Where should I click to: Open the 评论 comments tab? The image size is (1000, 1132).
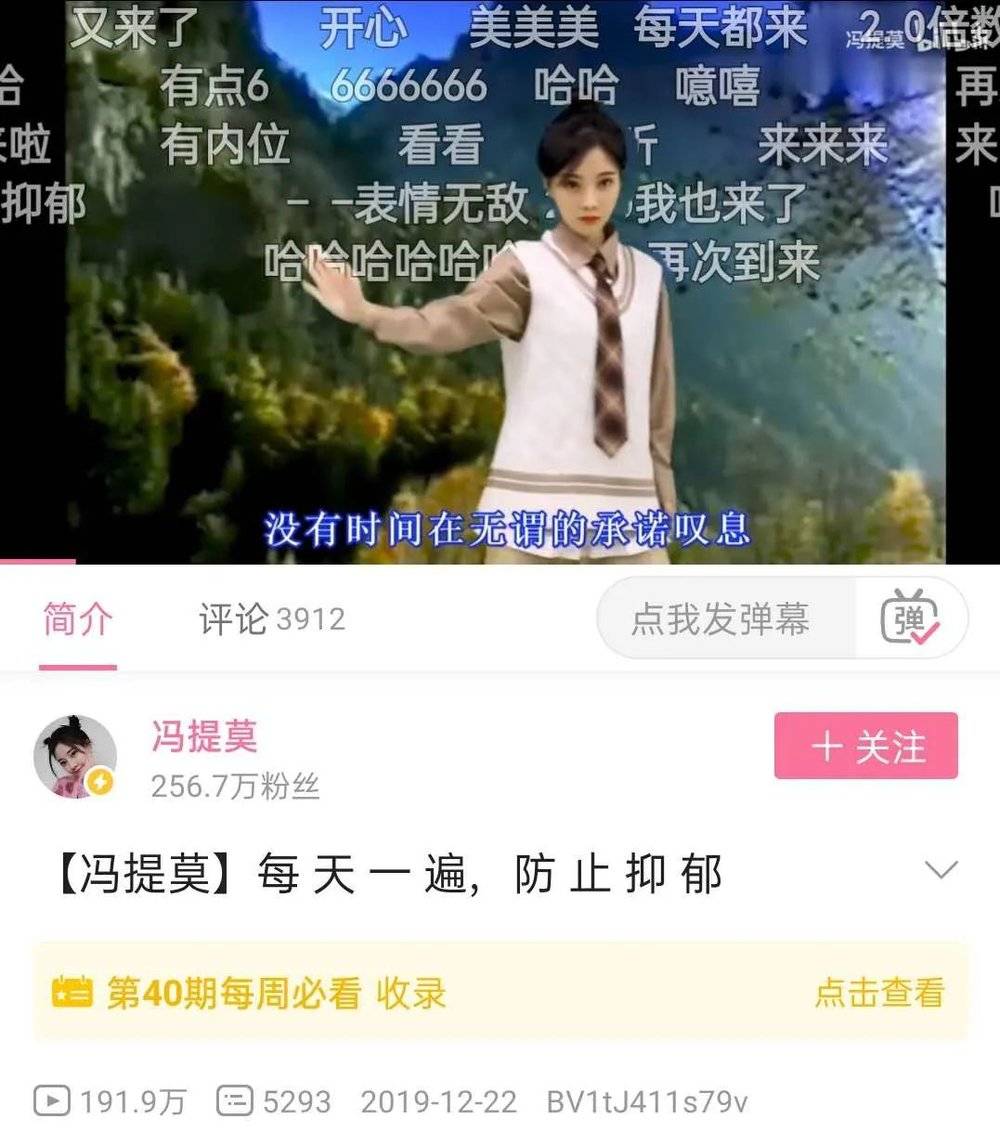(x=272, y=620)
